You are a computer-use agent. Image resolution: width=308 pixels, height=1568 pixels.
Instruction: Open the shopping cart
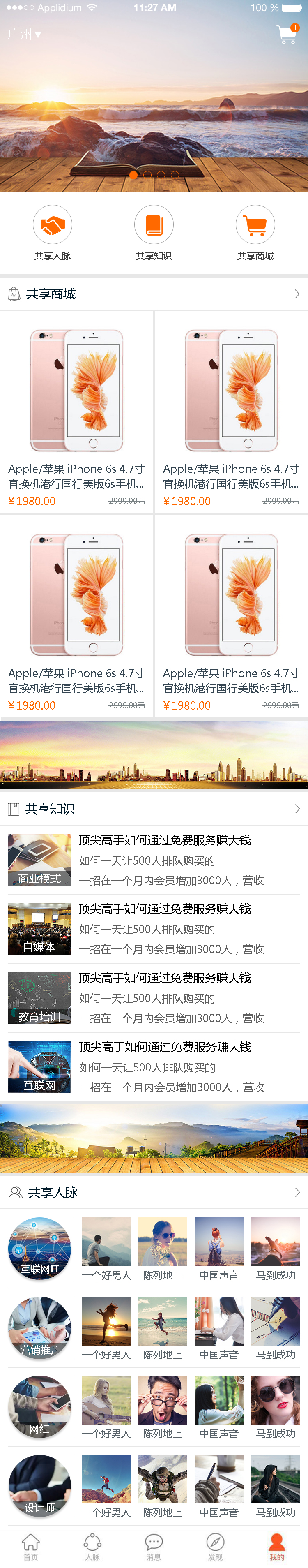[x=287, y=34]
